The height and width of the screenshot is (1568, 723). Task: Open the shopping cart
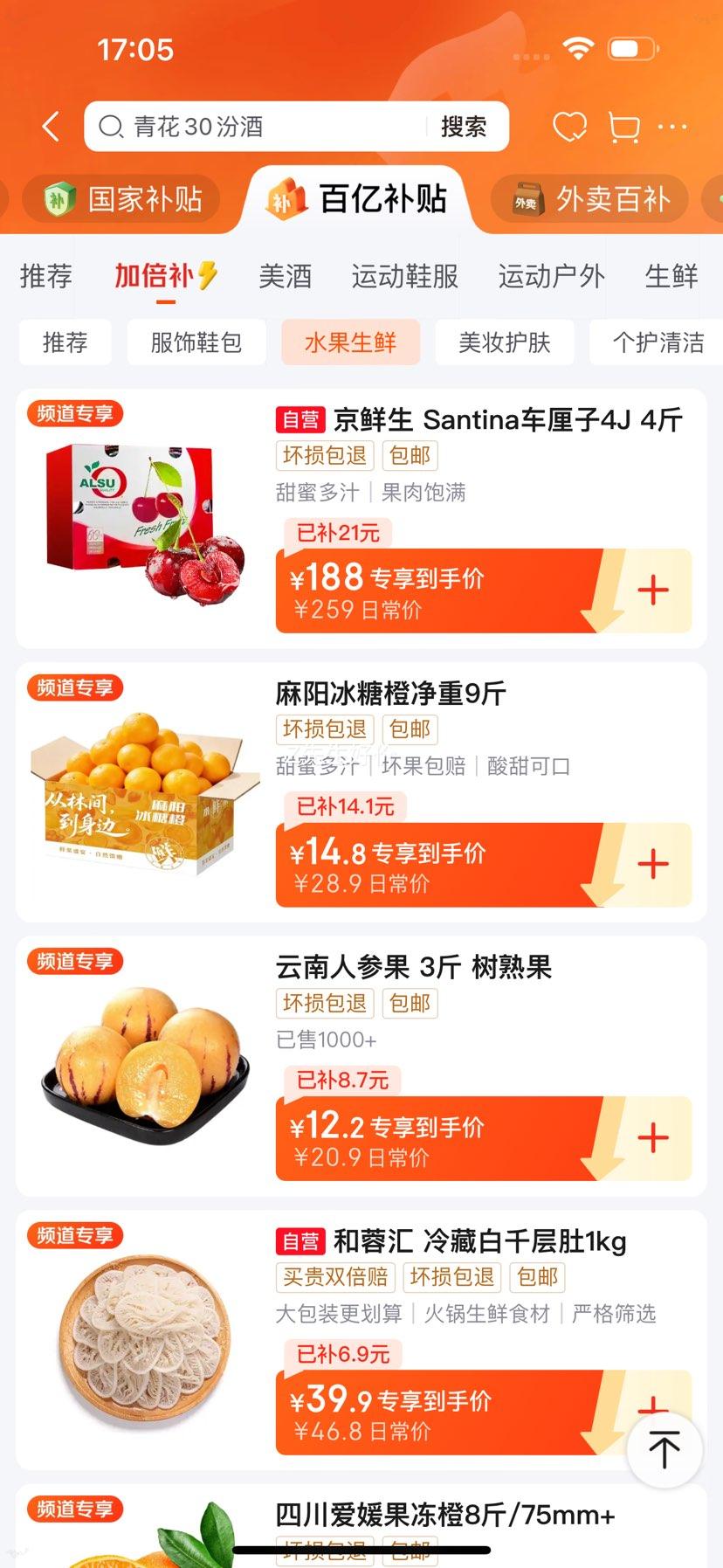point(623,128)
